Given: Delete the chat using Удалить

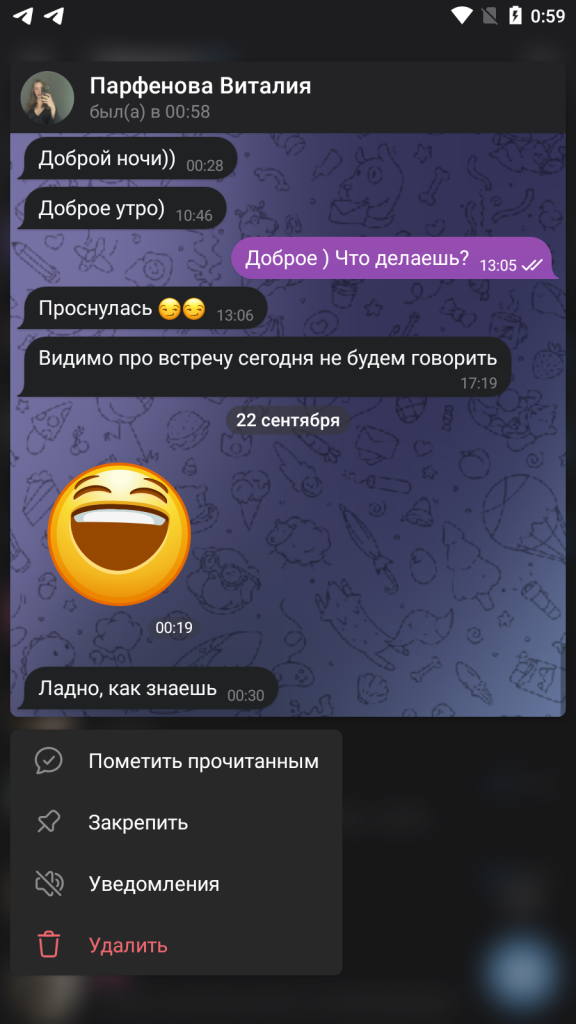Looking at the screenshot, I should click(x=176, y=945).
